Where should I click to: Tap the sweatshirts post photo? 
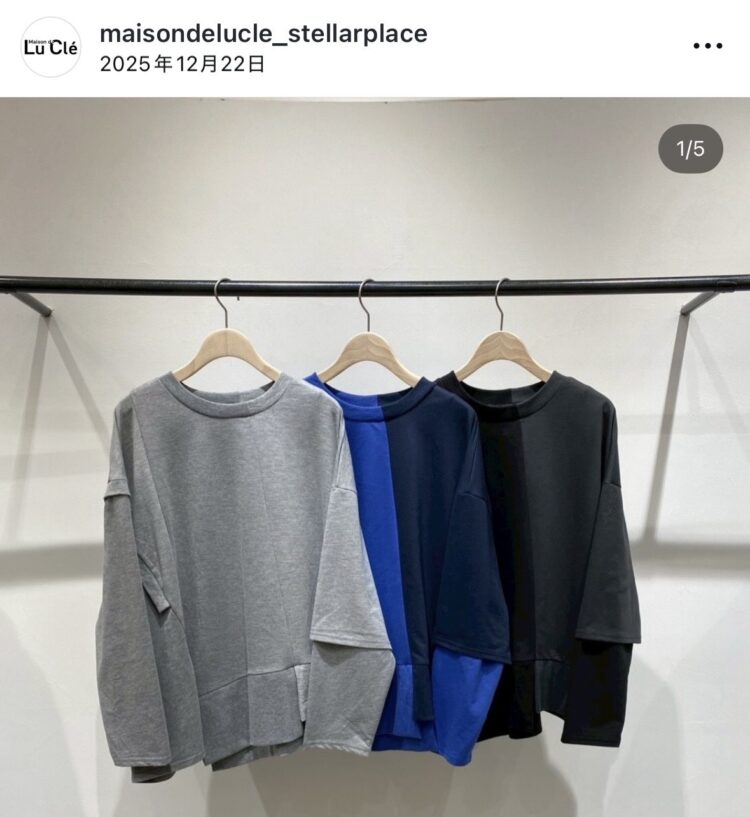click(375, 500)
